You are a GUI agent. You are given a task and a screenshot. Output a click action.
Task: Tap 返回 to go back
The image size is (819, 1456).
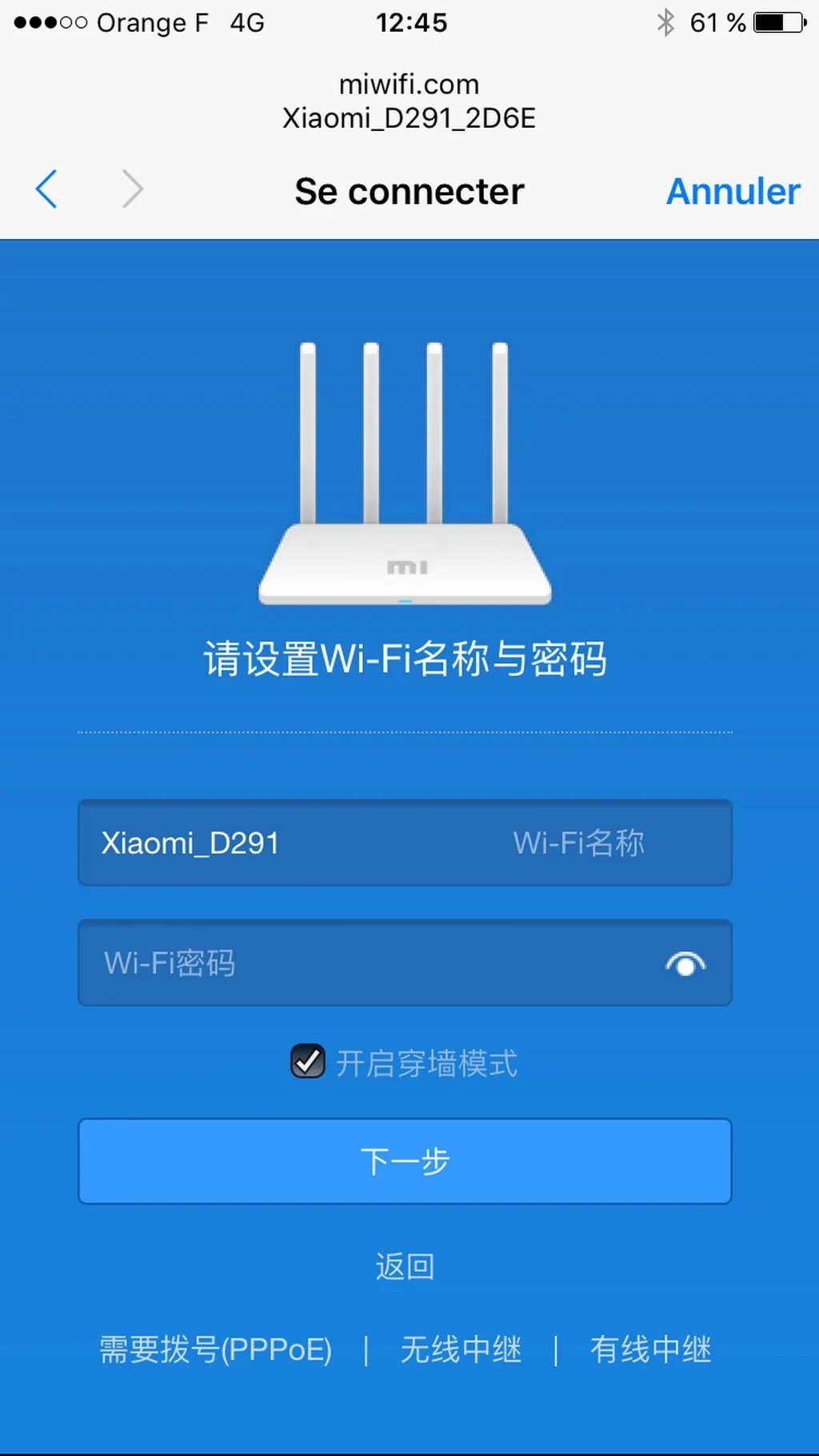tap(405, 1267)
